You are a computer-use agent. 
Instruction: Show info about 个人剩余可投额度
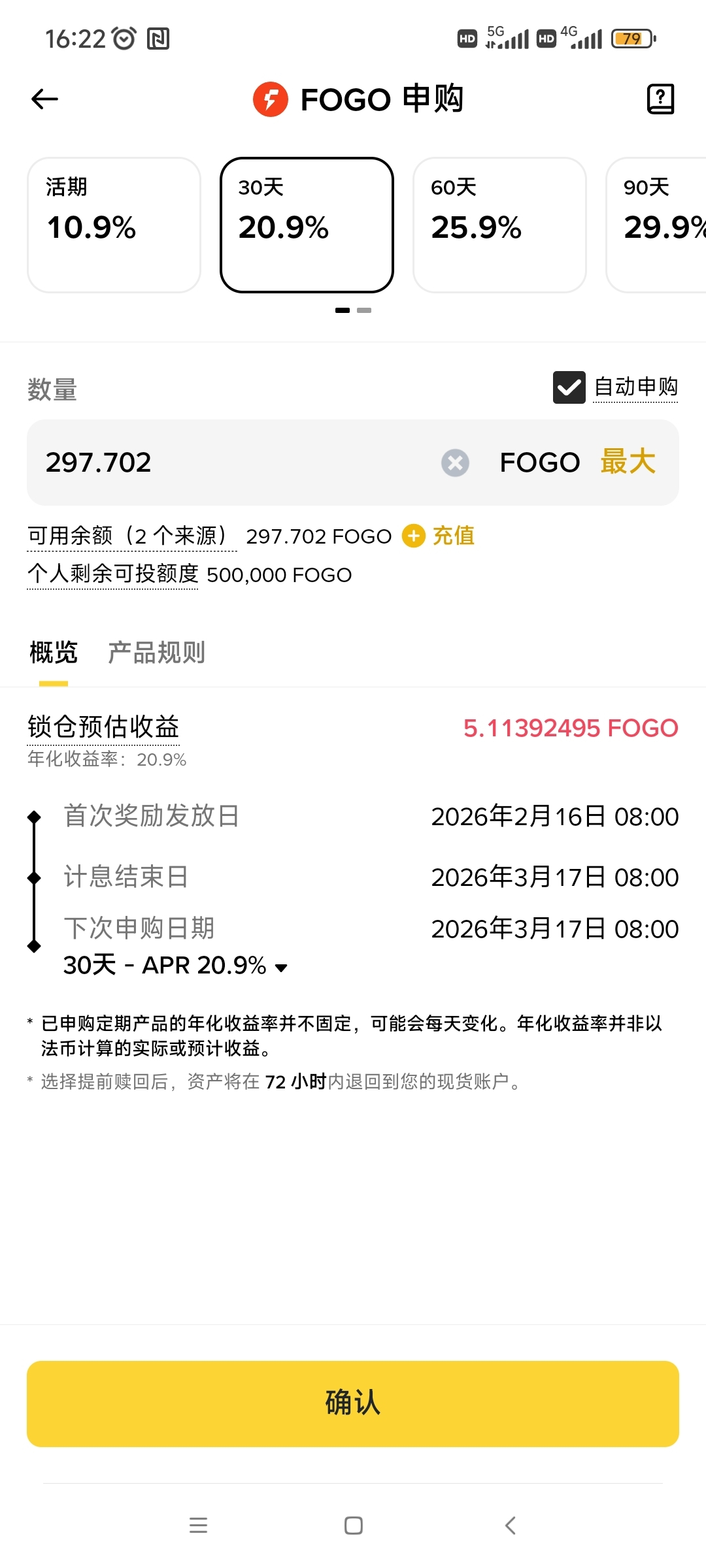click(x=112, y=574)
